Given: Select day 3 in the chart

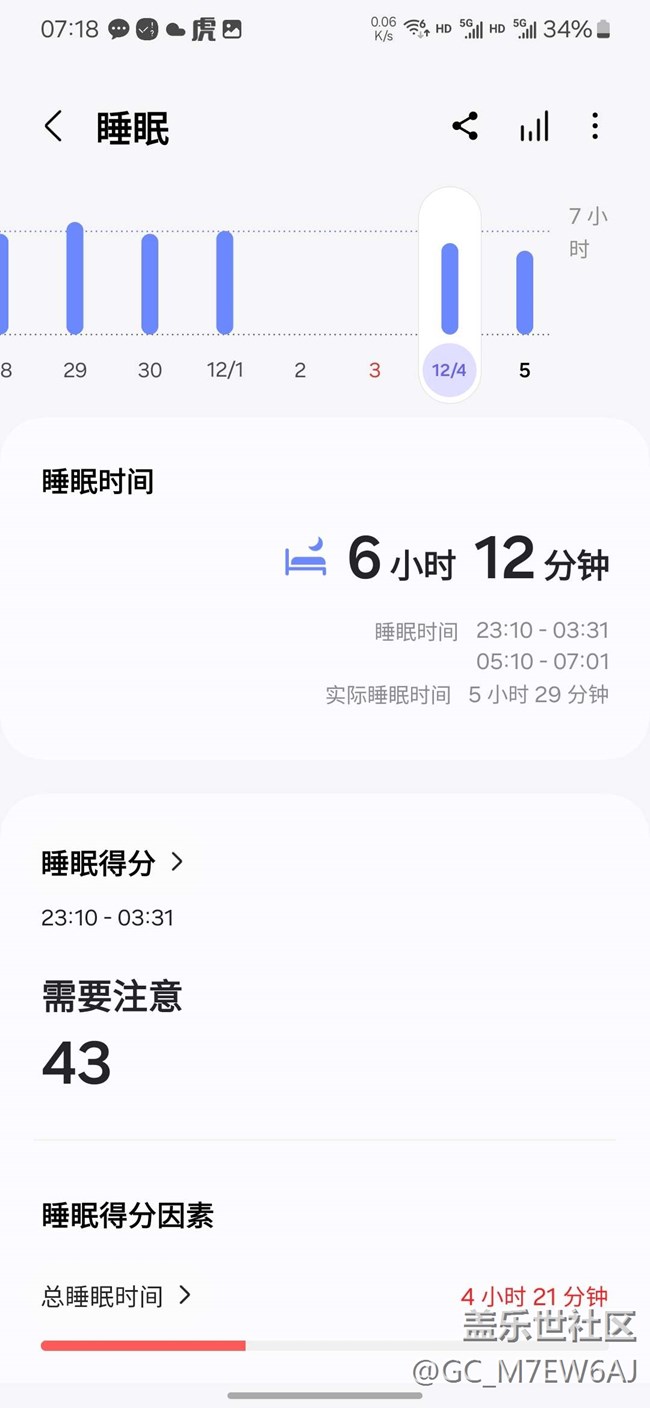Looking at the screenshot, I should click(x=375, y=370).
